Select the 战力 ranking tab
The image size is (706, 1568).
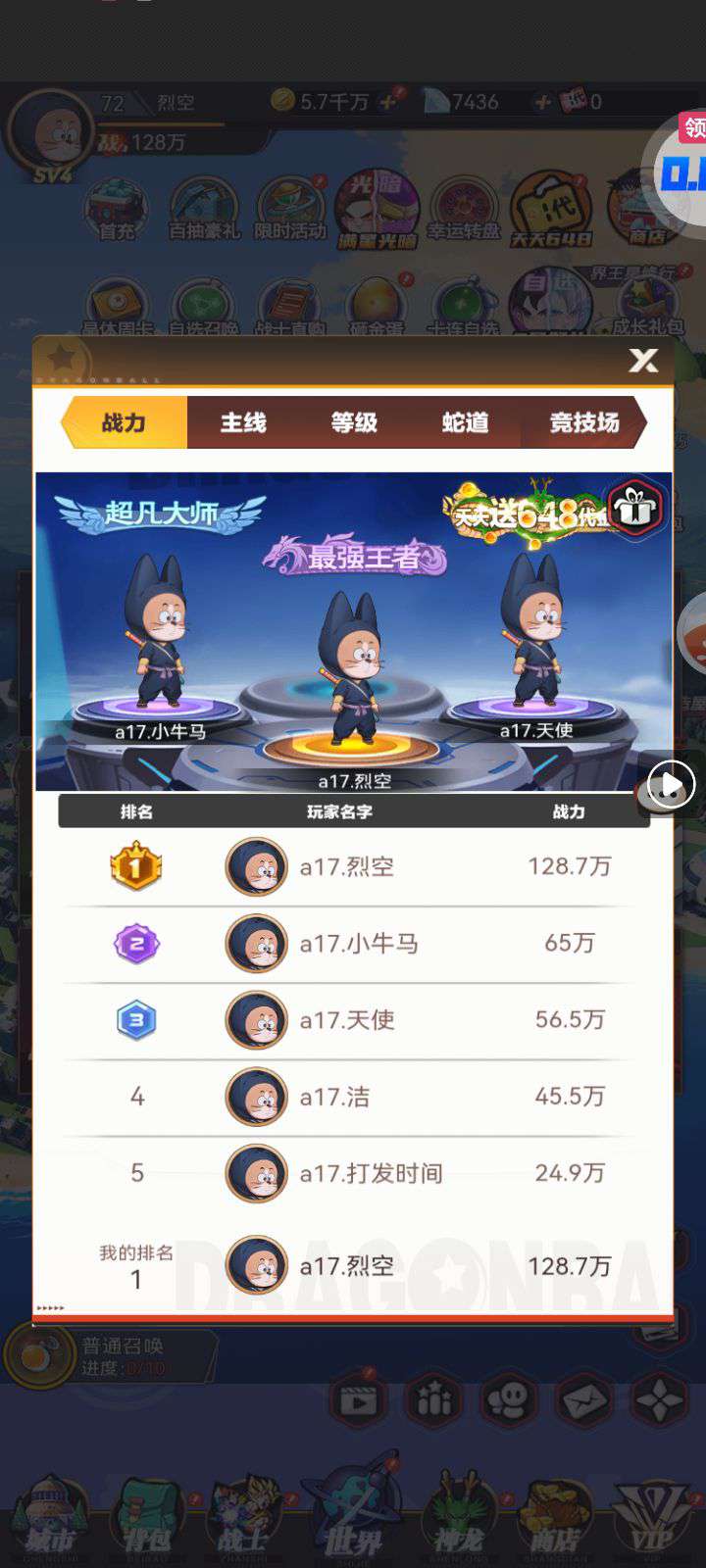click(x=125, y=422)
